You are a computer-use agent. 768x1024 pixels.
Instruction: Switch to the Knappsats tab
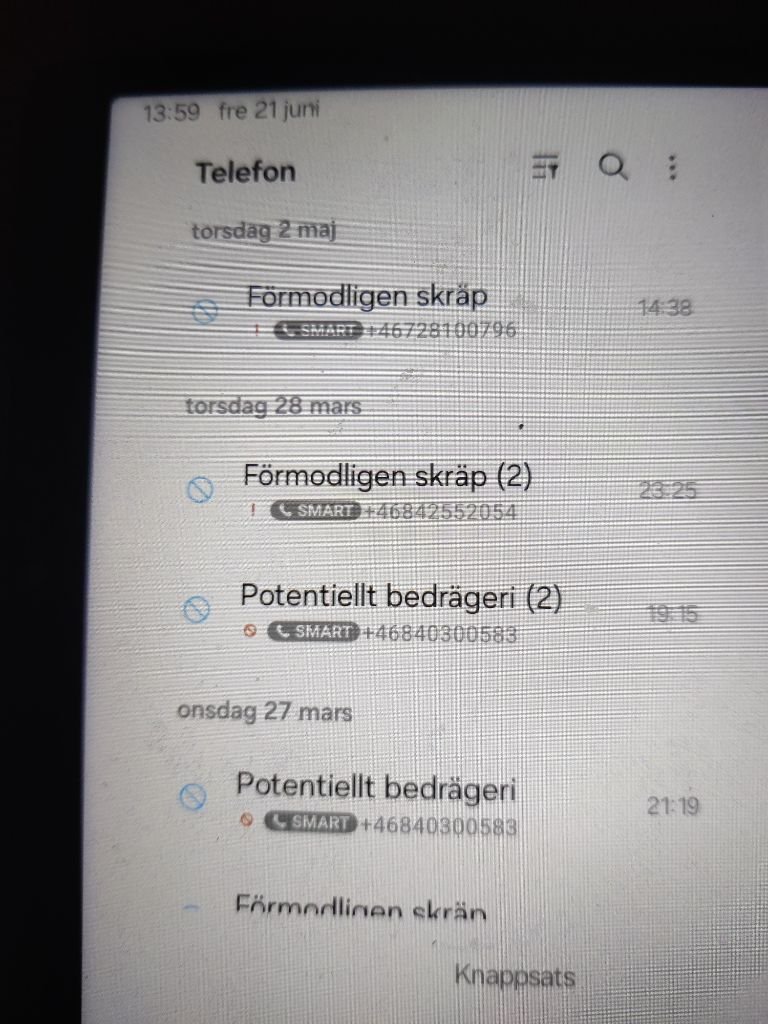point(515,975)
